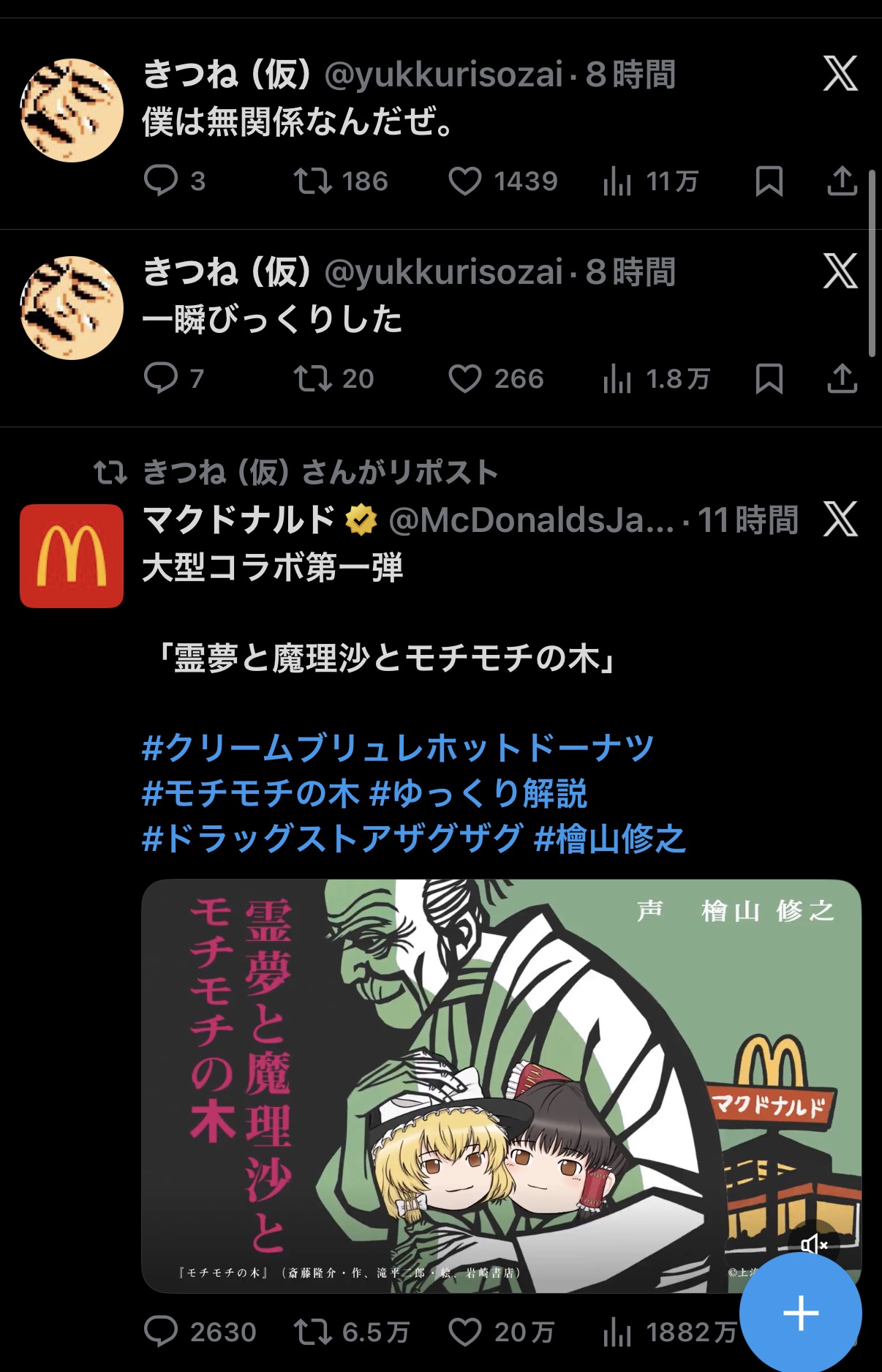Open hashtag #檜山修之
This screenshot has height=1372, width=882.
coord(611,839)
